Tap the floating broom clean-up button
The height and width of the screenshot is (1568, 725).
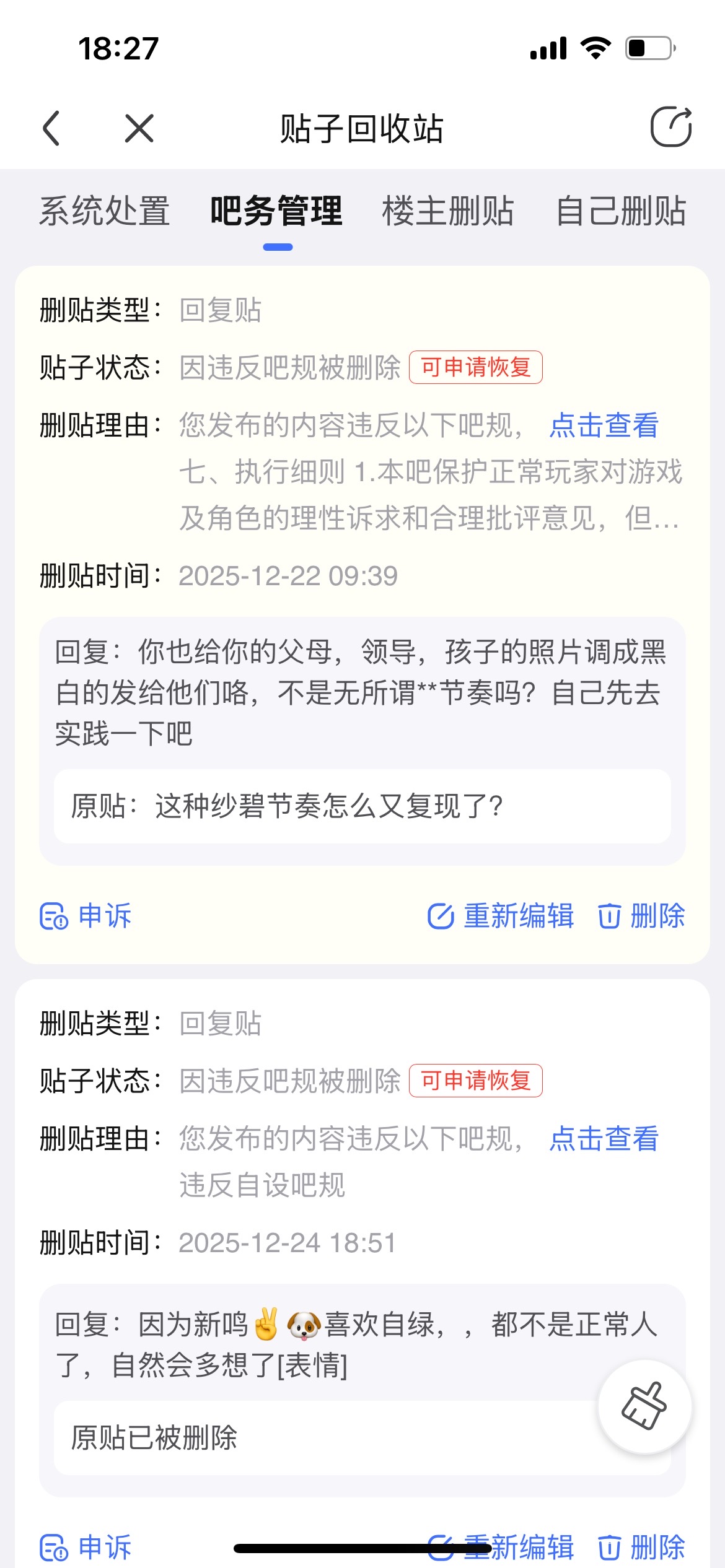[x=644, y=1406]
